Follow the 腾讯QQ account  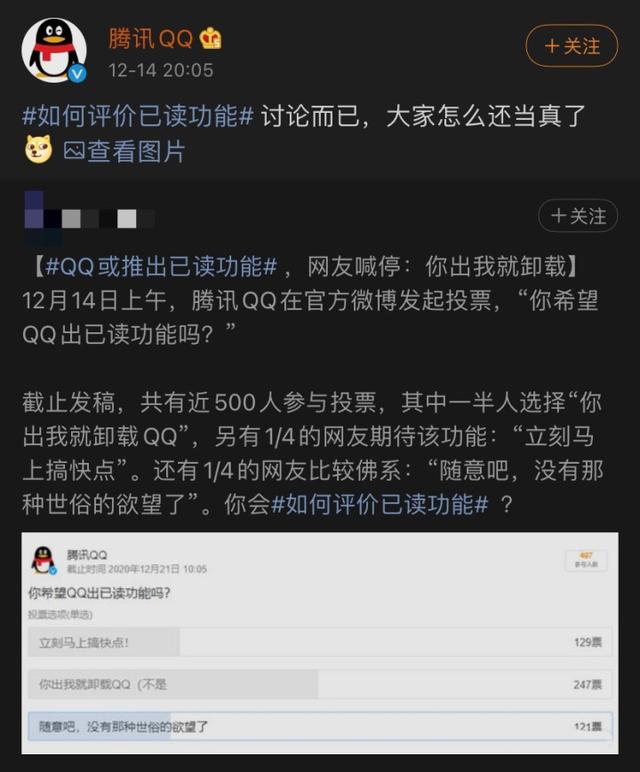(572, 46)
